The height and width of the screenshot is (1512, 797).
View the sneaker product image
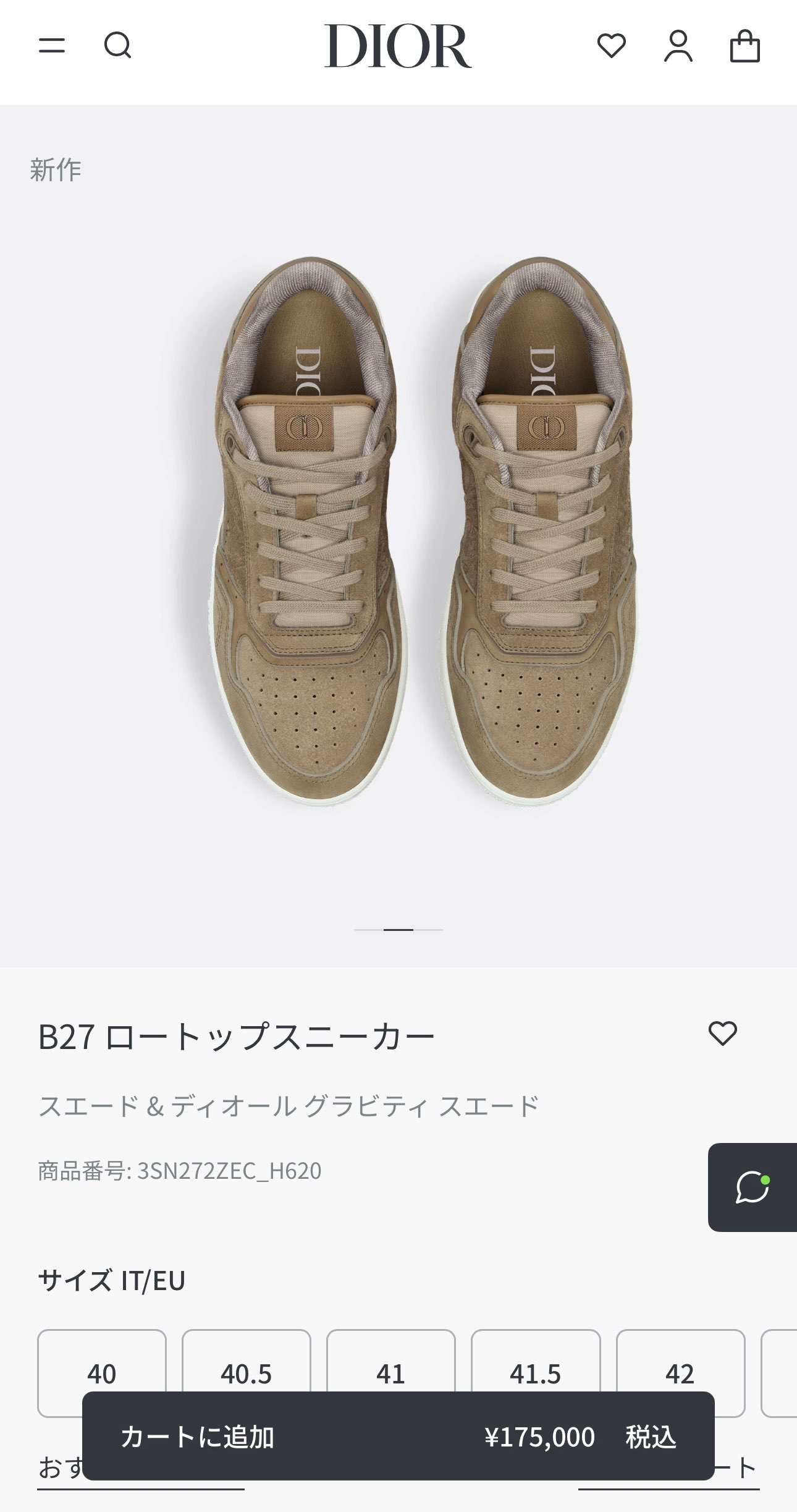[398, 532]
